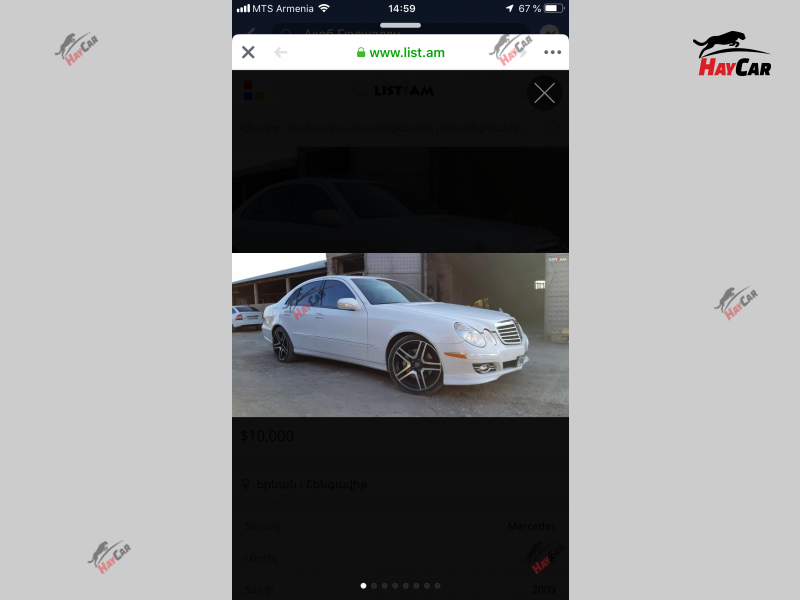Close the fullscreen car photo viewer

pyautogui.click(x=544, y=93)
